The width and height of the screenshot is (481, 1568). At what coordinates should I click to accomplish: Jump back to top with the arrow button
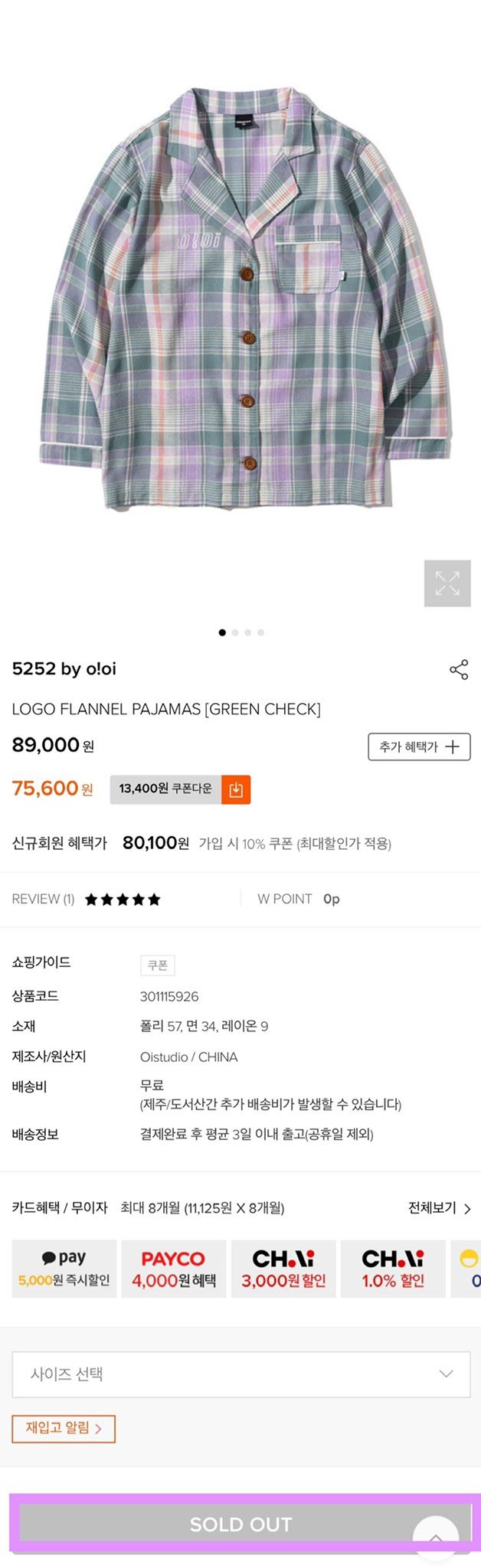[436, 1537]
